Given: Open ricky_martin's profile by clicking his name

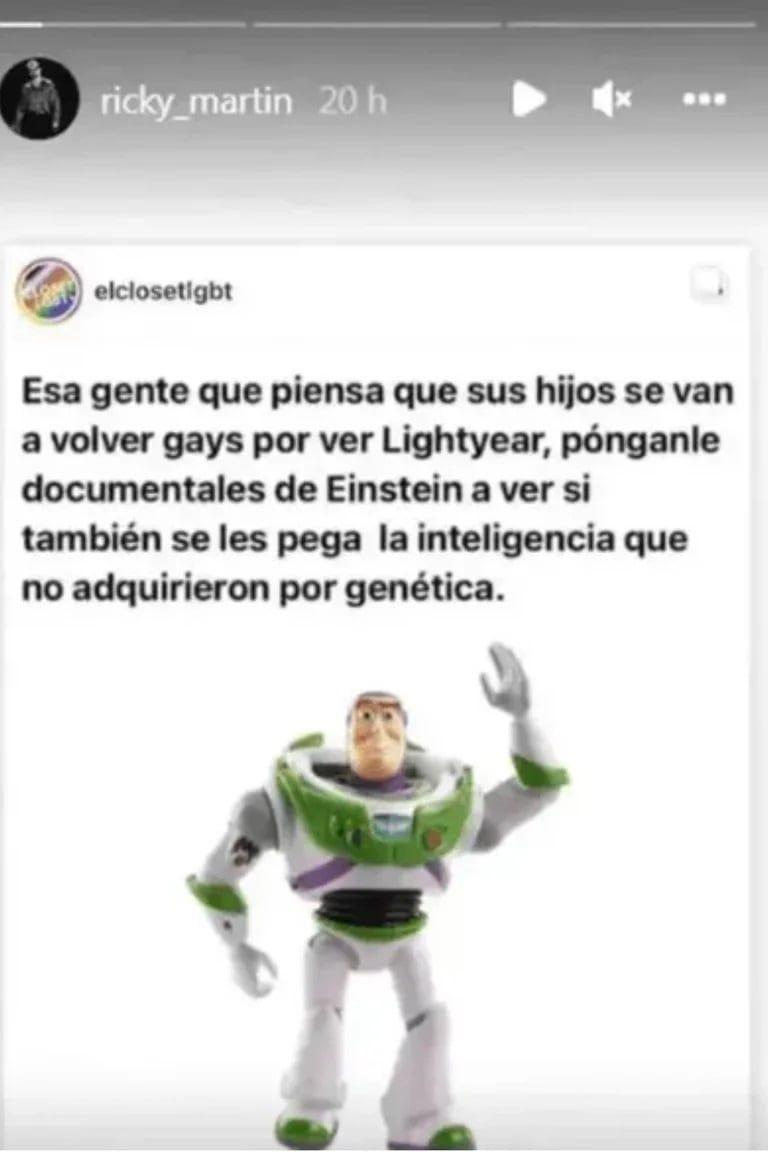Looking at the screenshot, I should click(x=196, y=99).
